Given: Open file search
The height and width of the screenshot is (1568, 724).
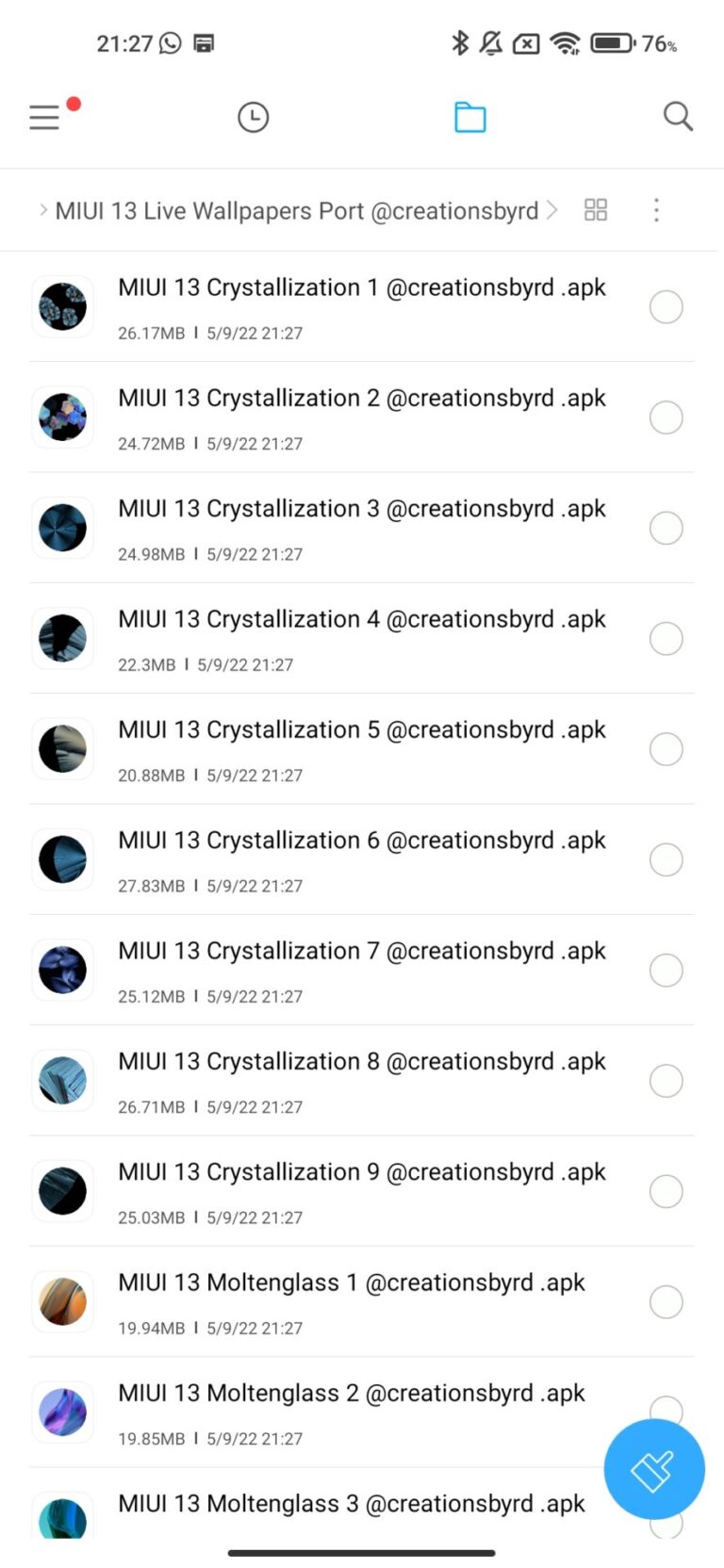Looking at the screenshot, I should pyautogui.click(x=678, y=117).
